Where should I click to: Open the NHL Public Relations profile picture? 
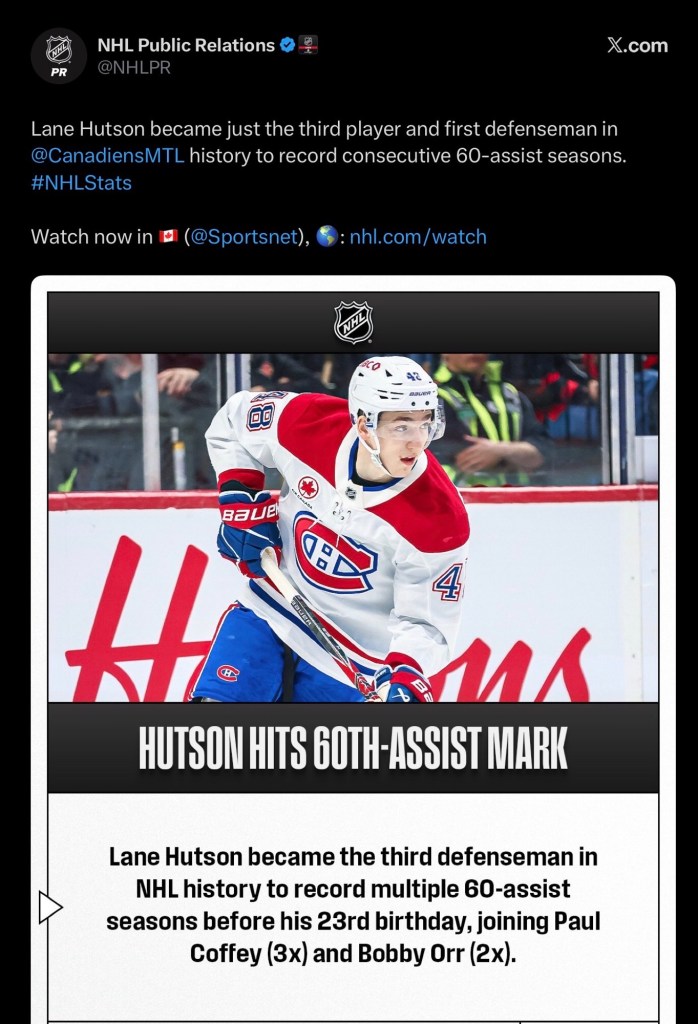59,56
